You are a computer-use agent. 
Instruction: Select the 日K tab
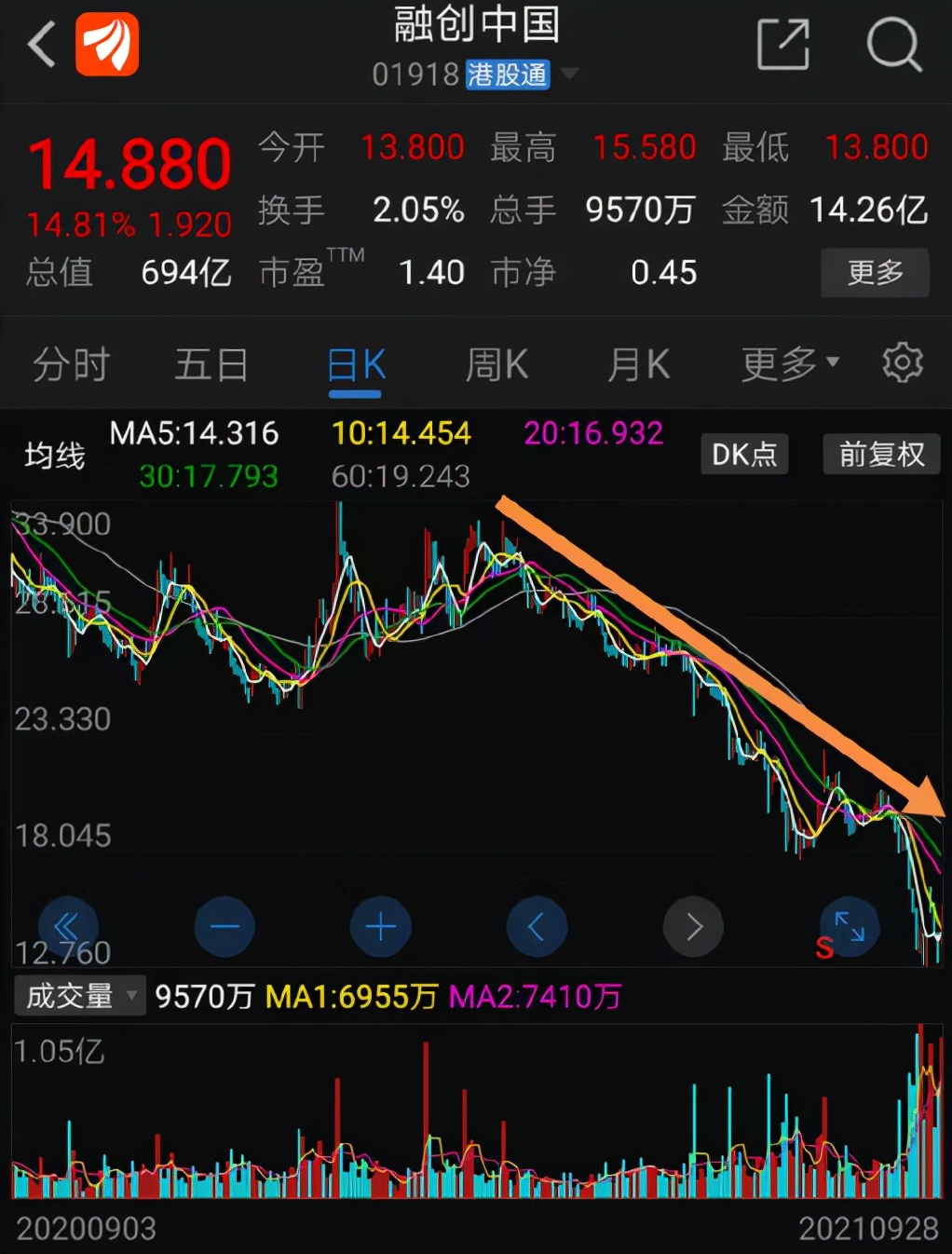click(356, 364)
